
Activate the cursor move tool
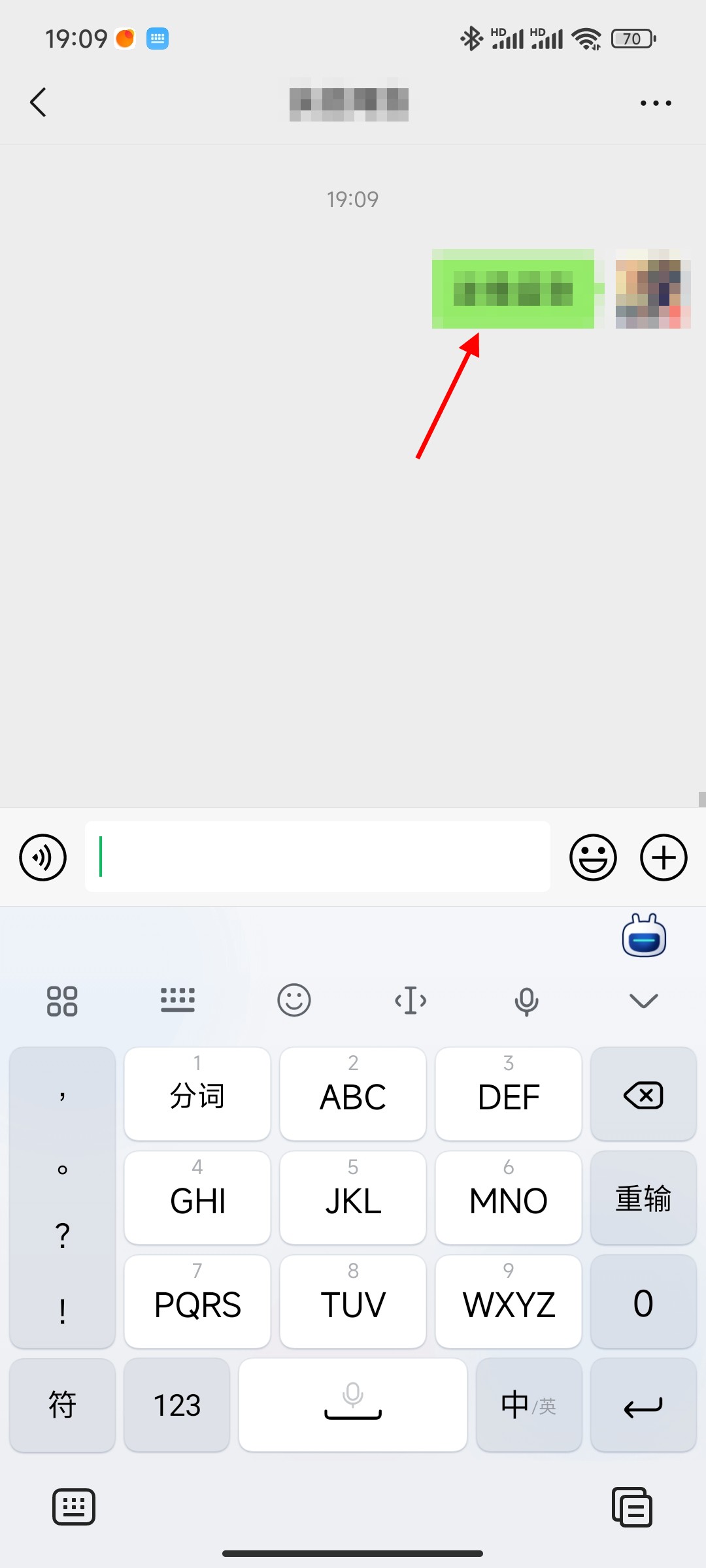(x=411, y=1000)
